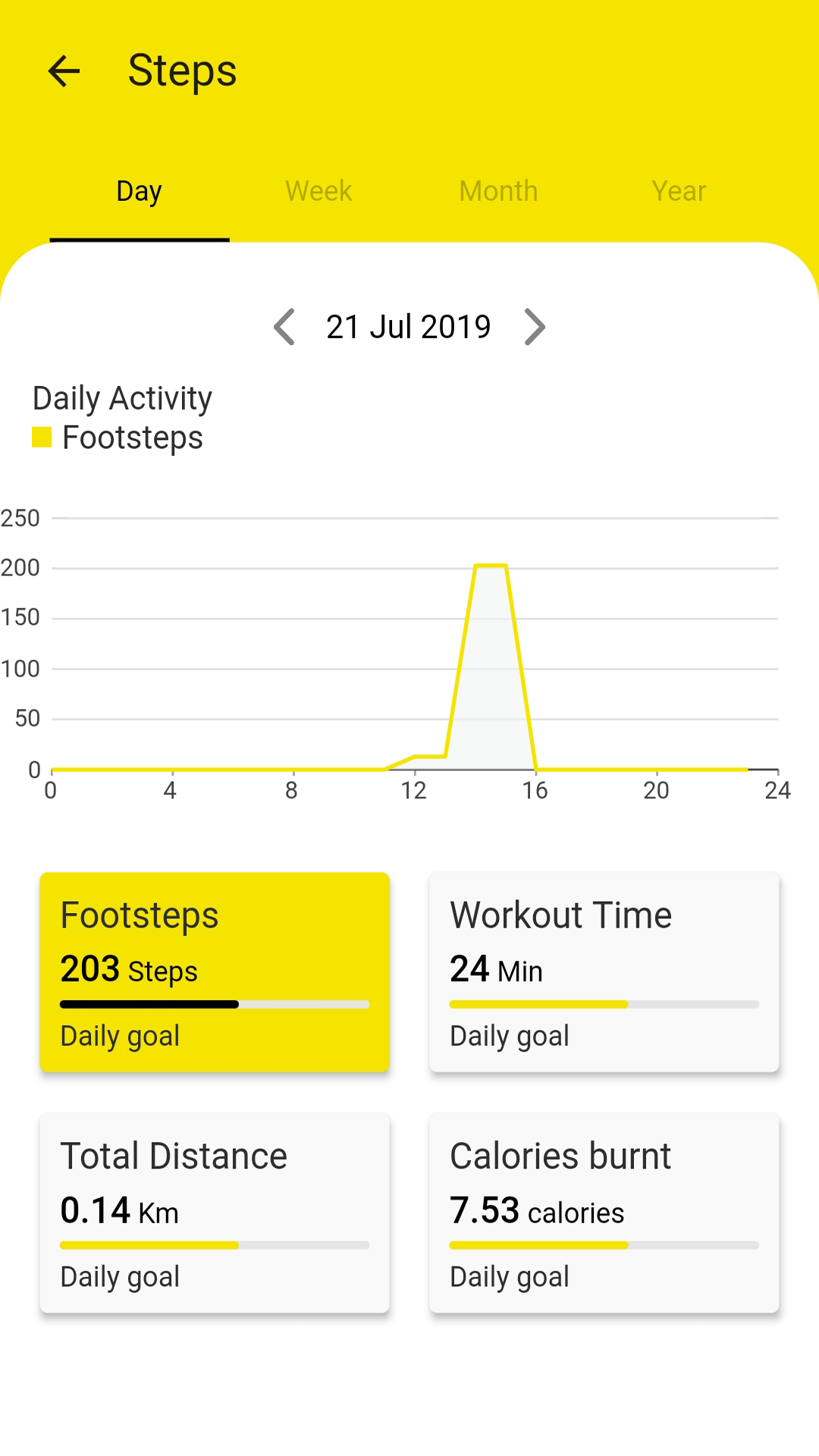Image resolution: width=819 pixels, height=1456 pixels.
Task: Click the Calories burnt progress bar
Action: click(604, 1244)
